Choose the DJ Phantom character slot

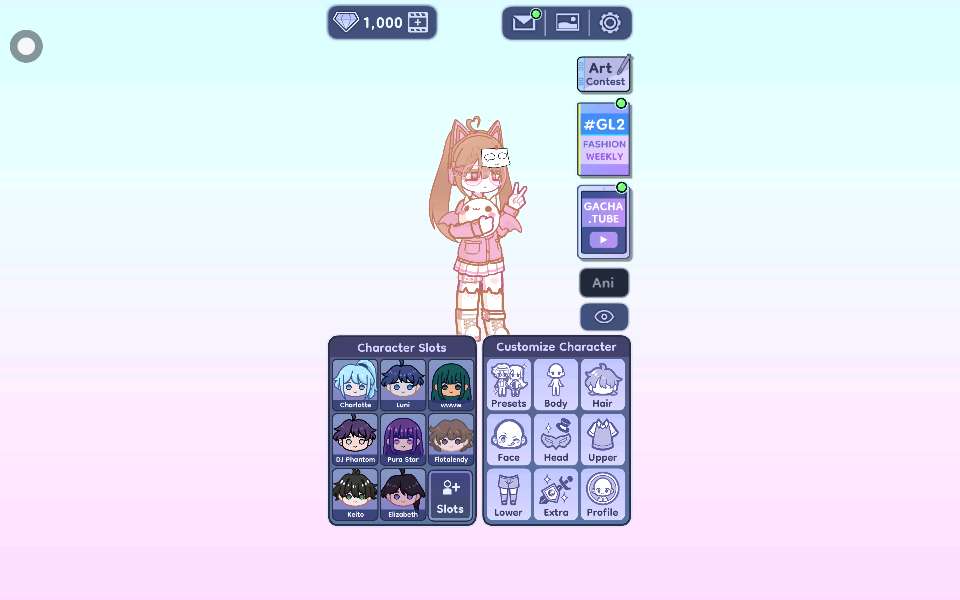click(x=355, y=440)
